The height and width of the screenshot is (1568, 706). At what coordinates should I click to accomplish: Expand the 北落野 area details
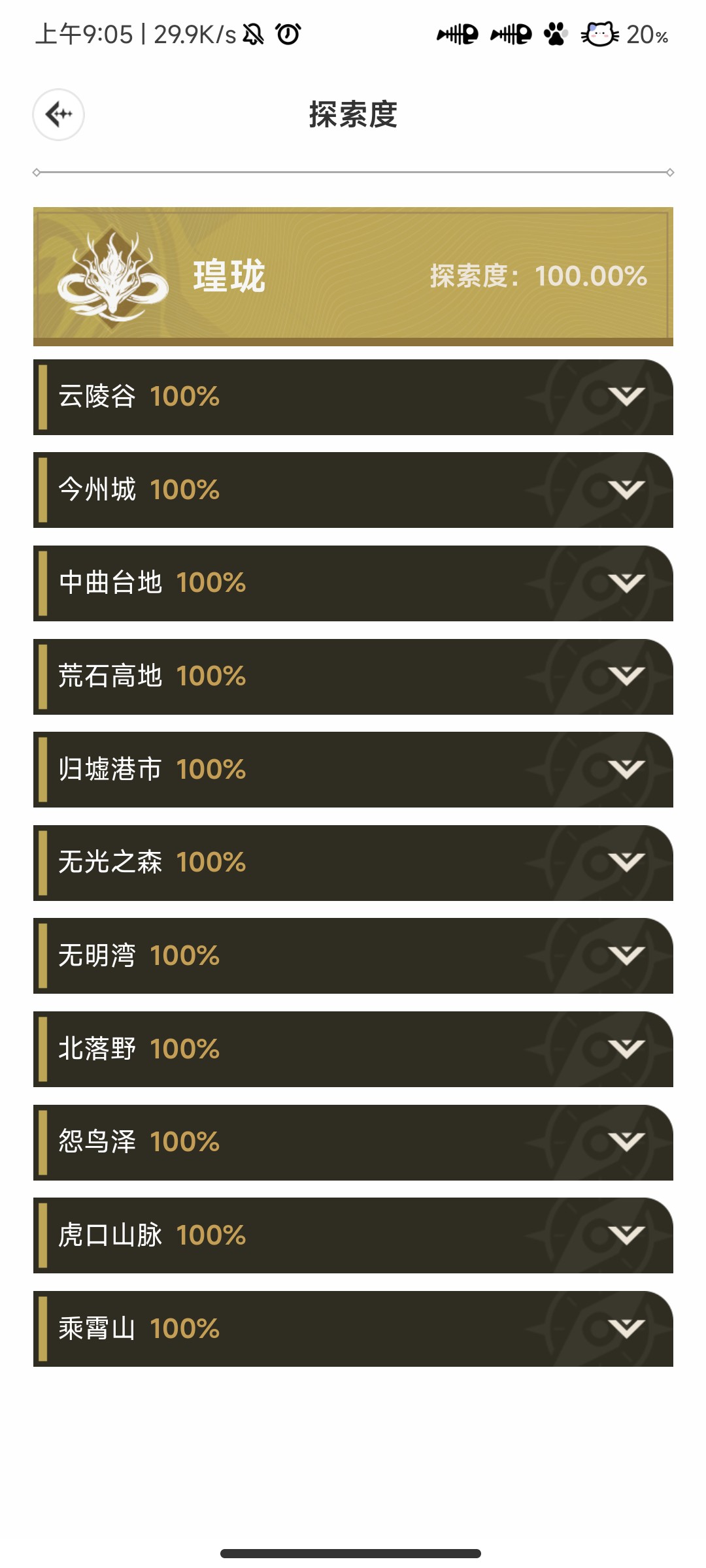coord(626,1049)
